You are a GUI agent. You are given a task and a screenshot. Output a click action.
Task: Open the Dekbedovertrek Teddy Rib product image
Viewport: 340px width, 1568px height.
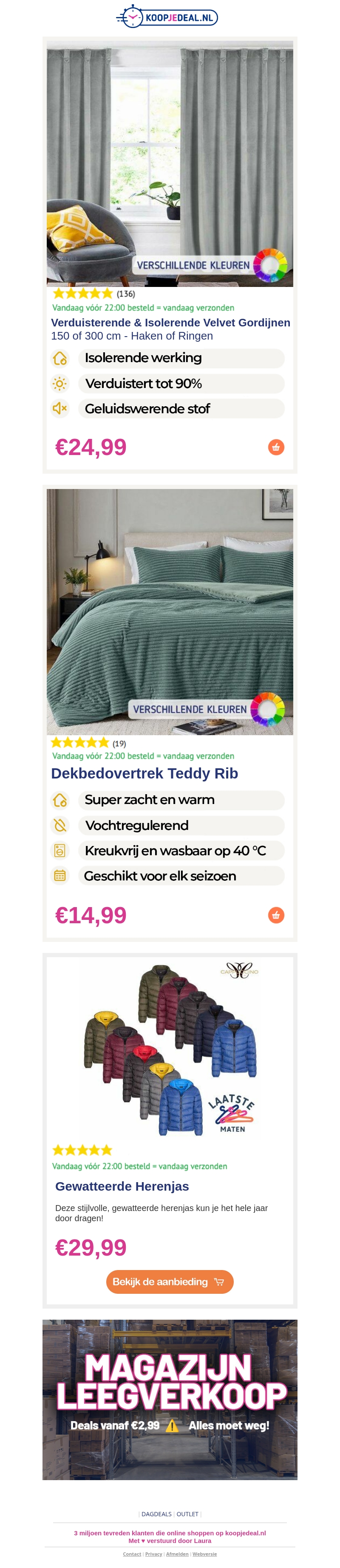pyautogui.click(x=170, y=611)
